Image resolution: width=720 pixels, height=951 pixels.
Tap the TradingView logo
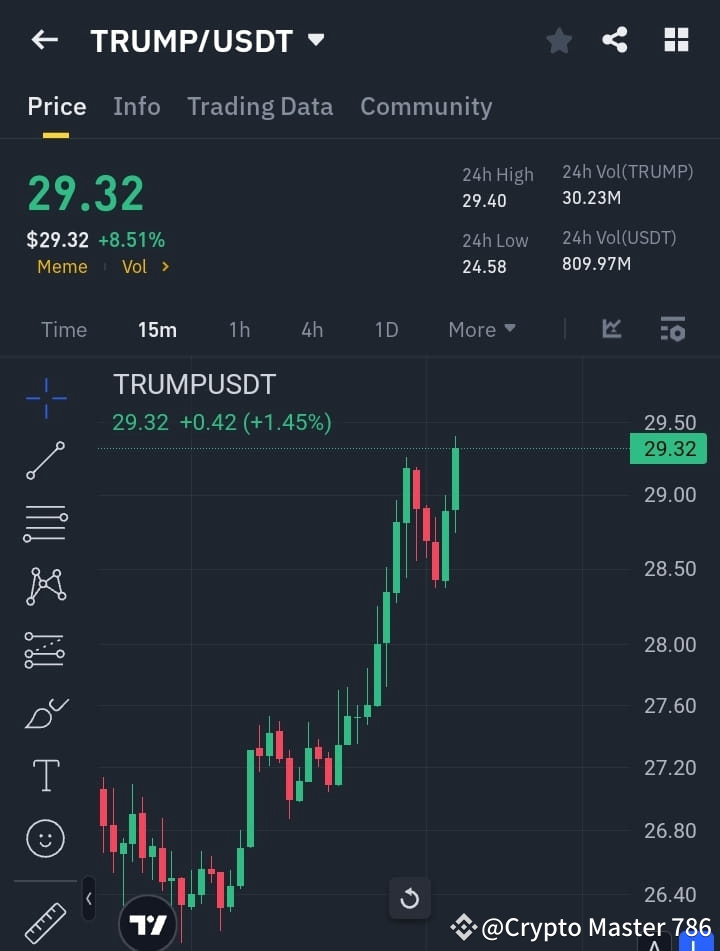148,922
